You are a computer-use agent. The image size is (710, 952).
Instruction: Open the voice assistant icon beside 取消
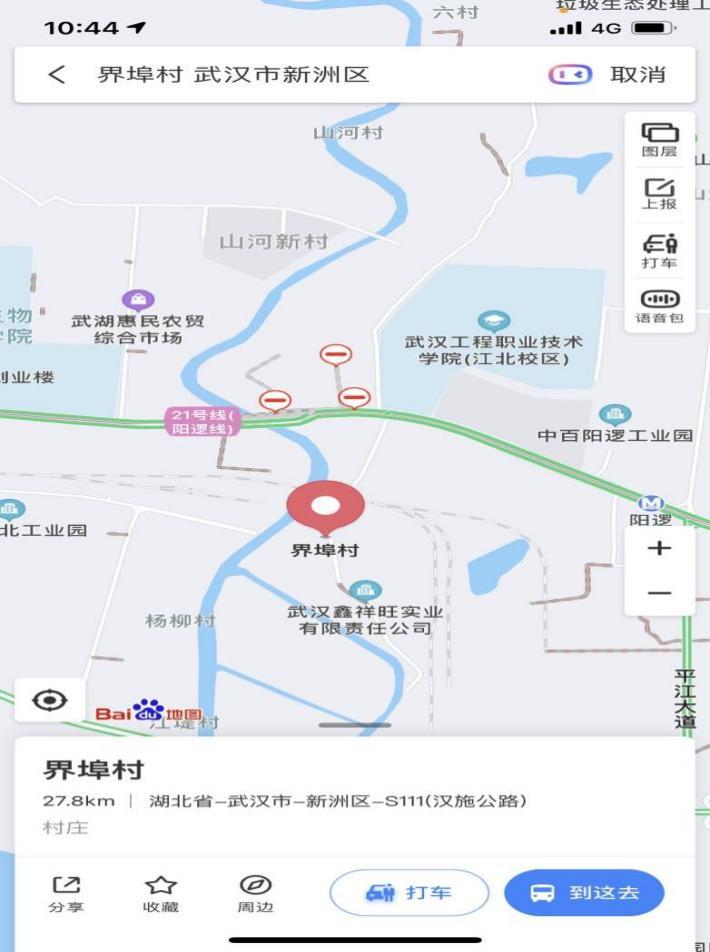[570, 75]
